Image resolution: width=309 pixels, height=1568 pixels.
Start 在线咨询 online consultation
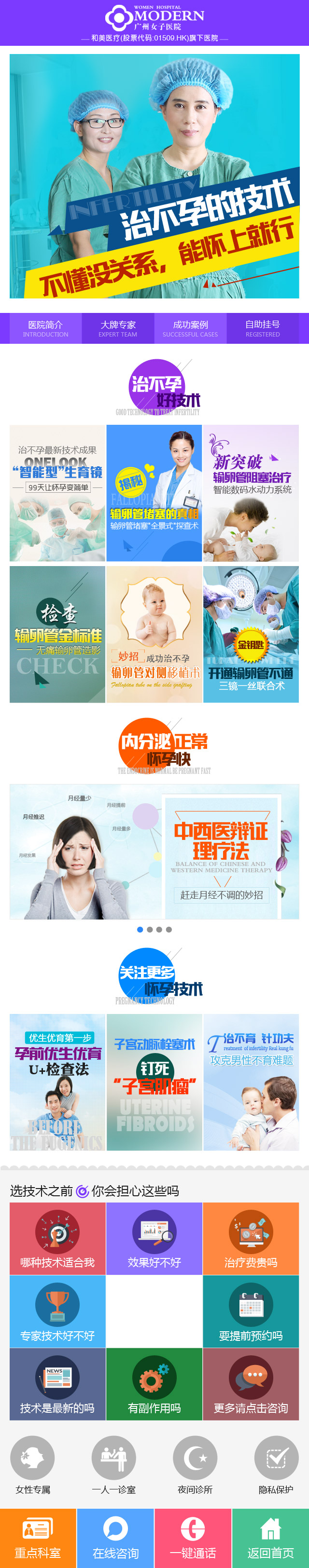(x=115, y=1538)
